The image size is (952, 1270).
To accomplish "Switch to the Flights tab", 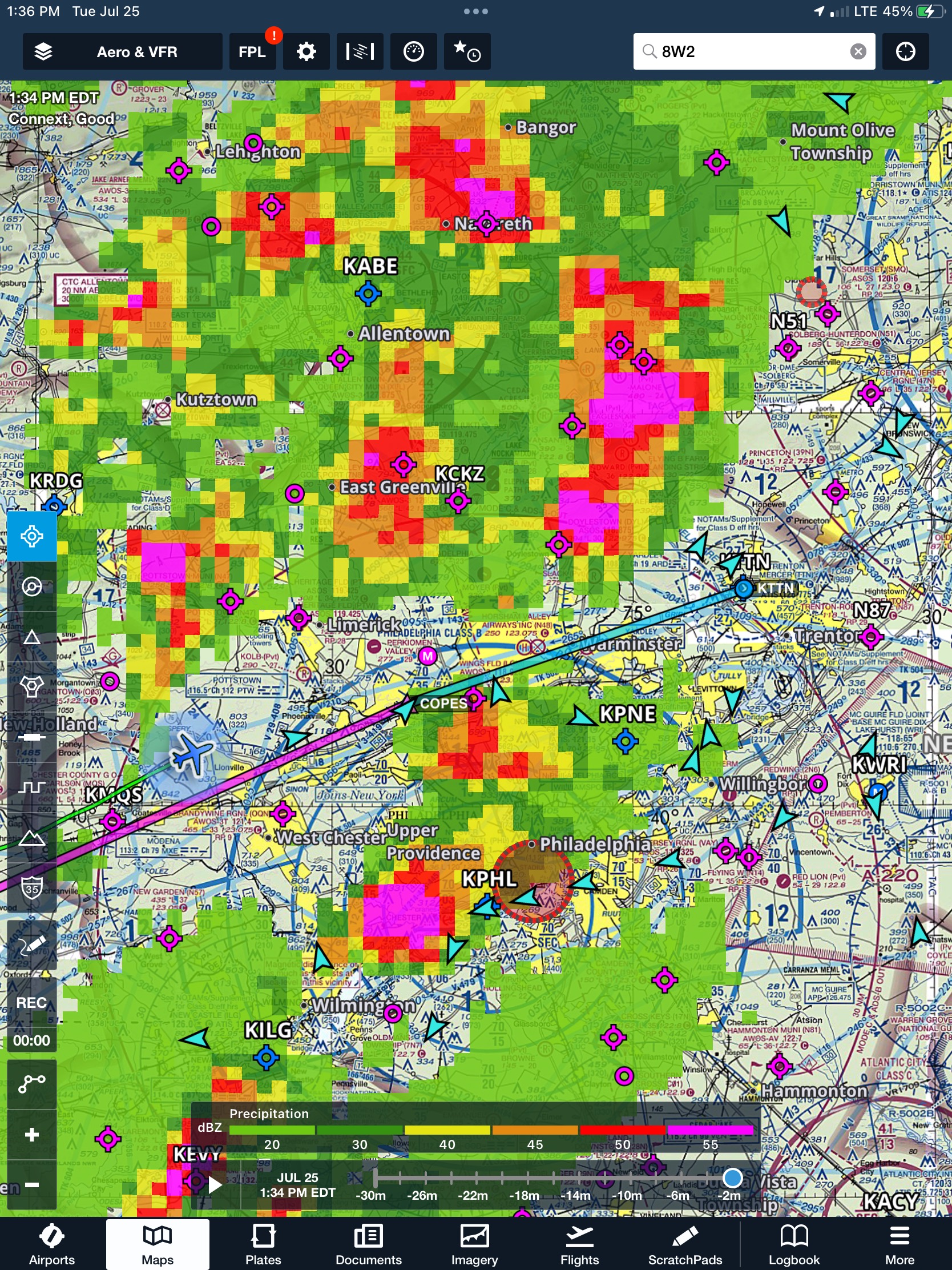I will coord(579,1245).
